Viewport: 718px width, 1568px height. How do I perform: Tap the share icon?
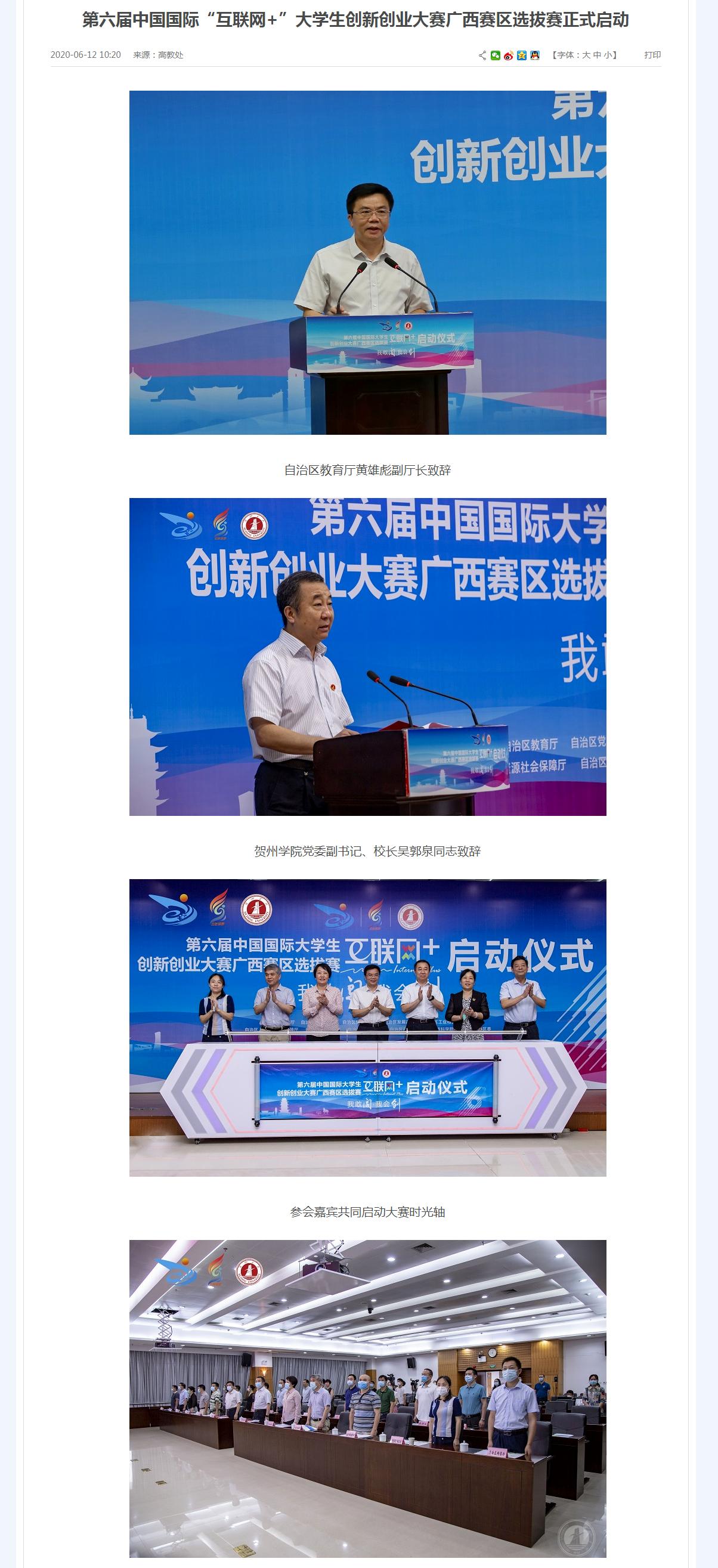point(482,55)
